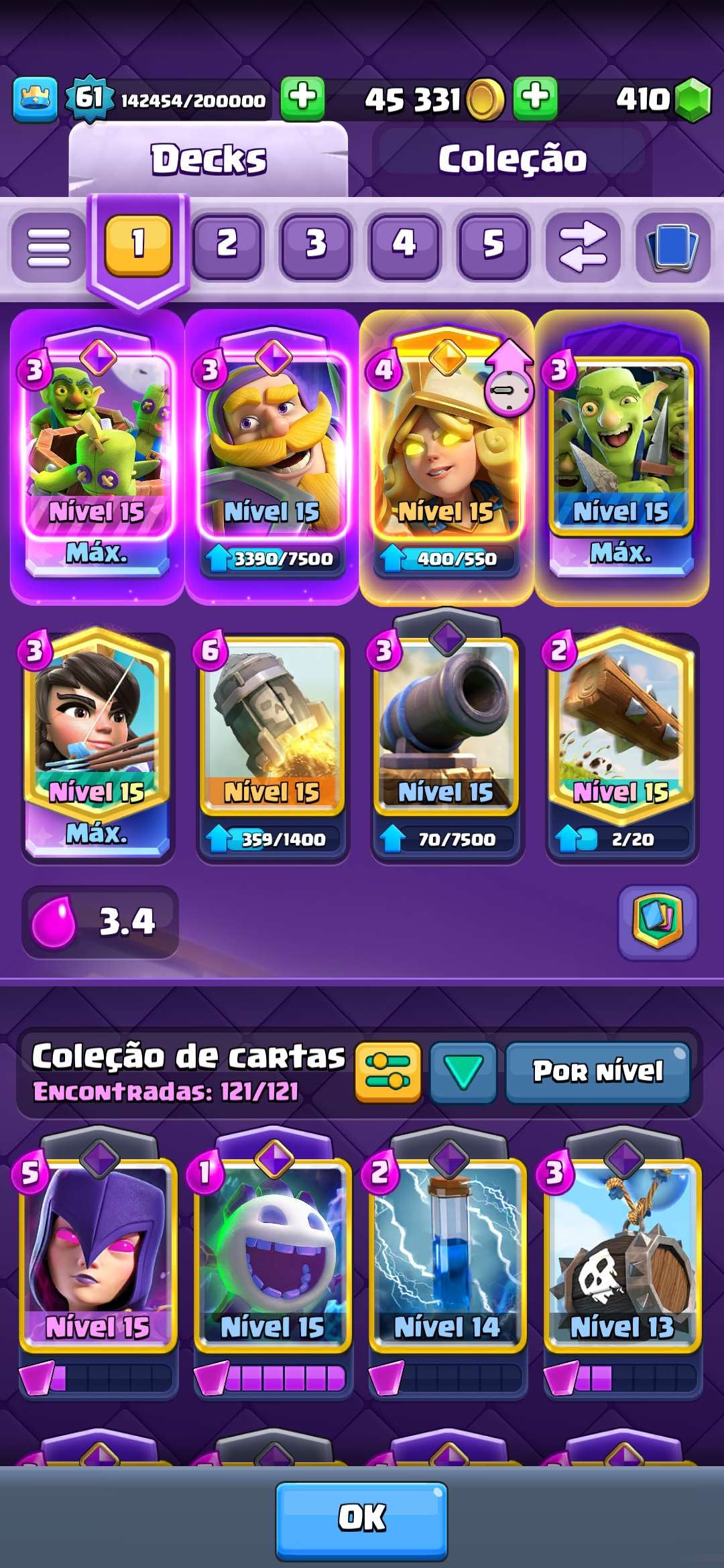Switch to the Coleção tab
This screenshot has width=724, height=1568.
(x=513, y=157)
